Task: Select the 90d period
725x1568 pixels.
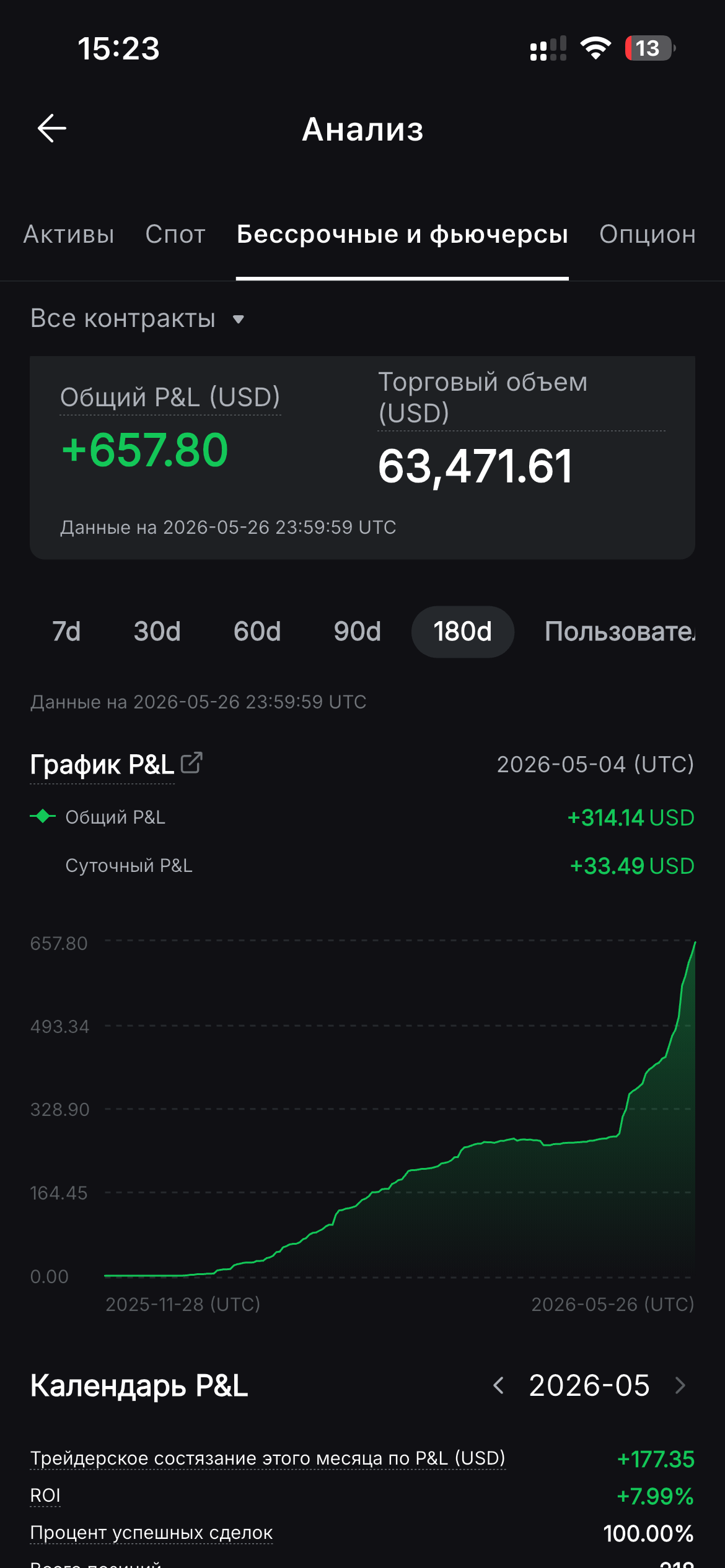Action: tap(358, 632)
